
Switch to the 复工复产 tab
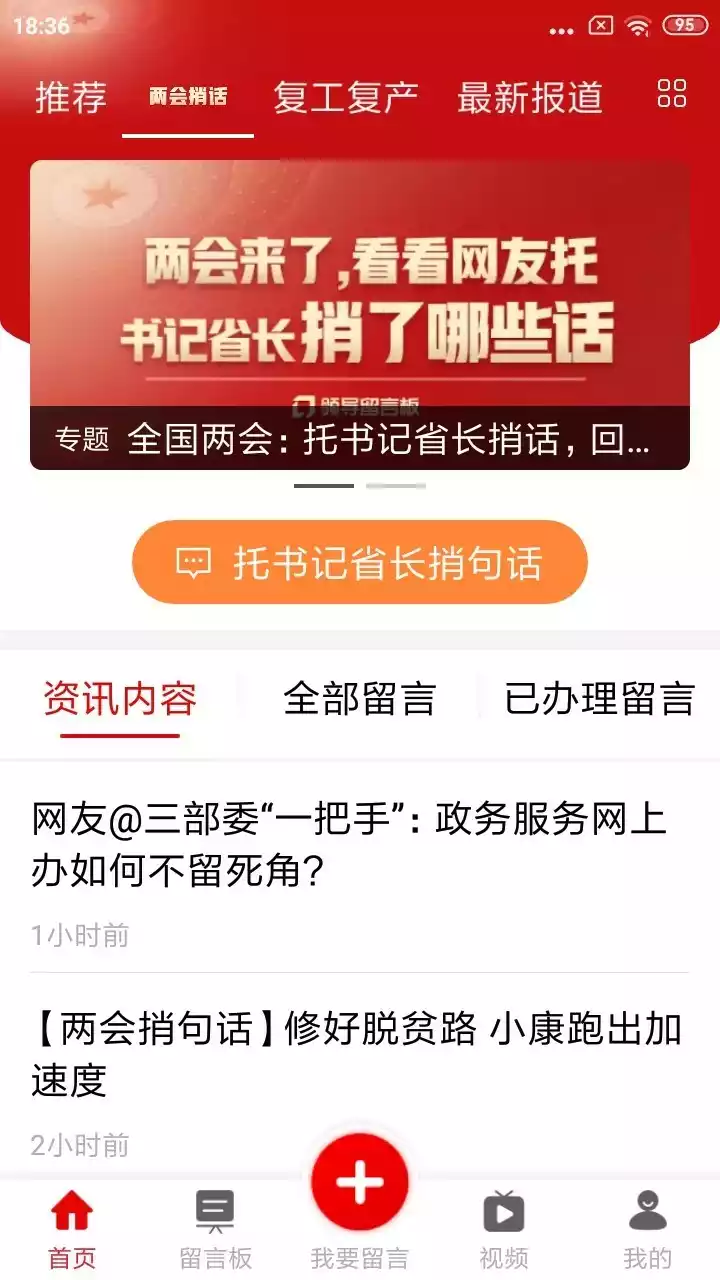coord(345,96)
